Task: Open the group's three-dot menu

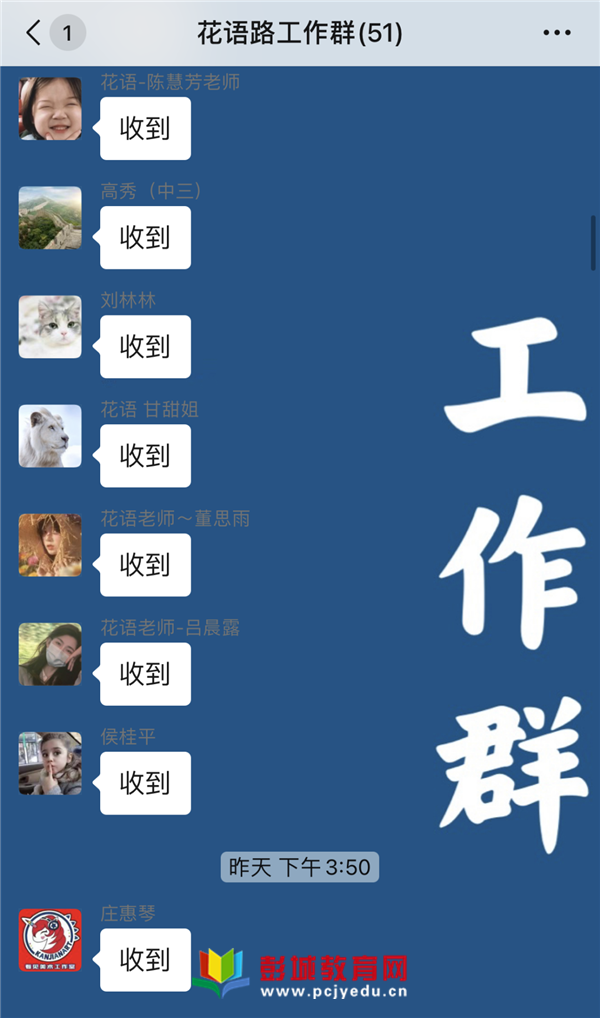Action: pos(556,33)
